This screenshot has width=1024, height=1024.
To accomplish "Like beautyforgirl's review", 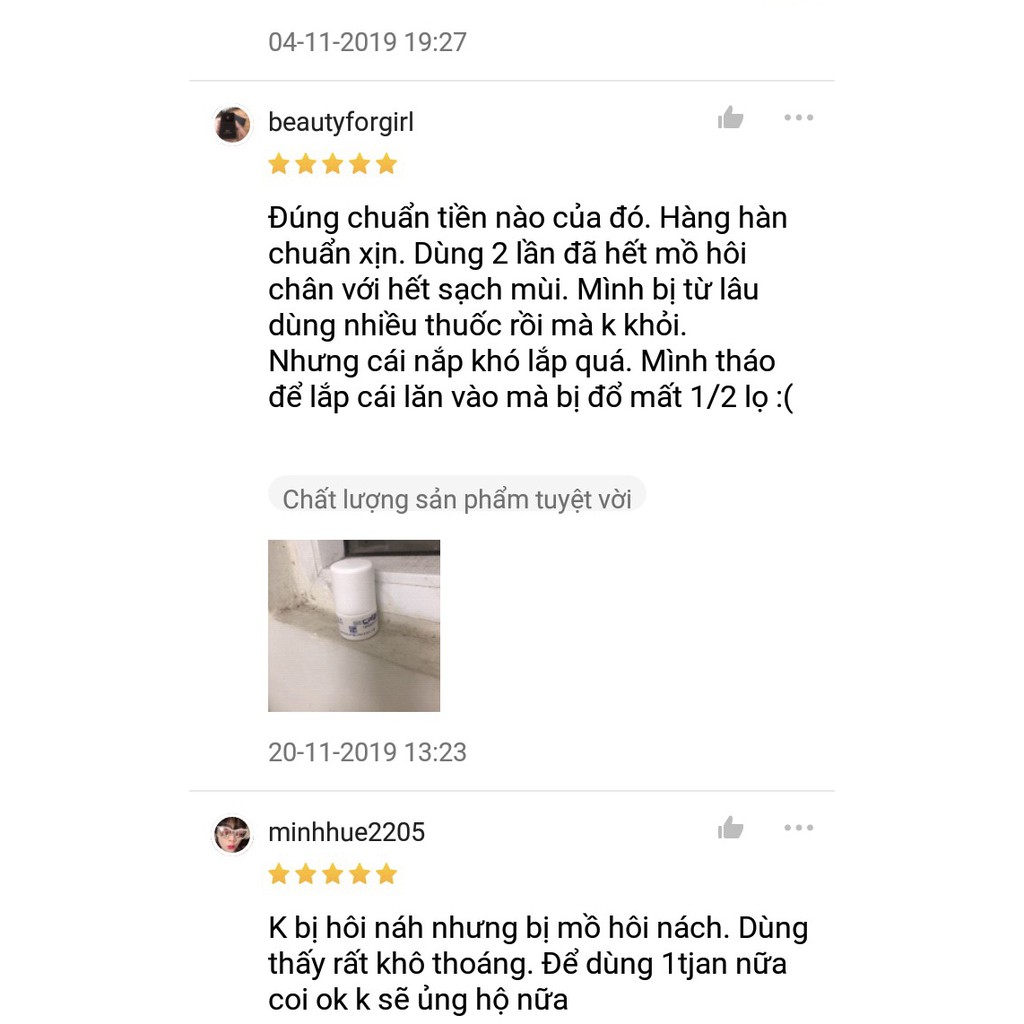I will coord(731,119).
